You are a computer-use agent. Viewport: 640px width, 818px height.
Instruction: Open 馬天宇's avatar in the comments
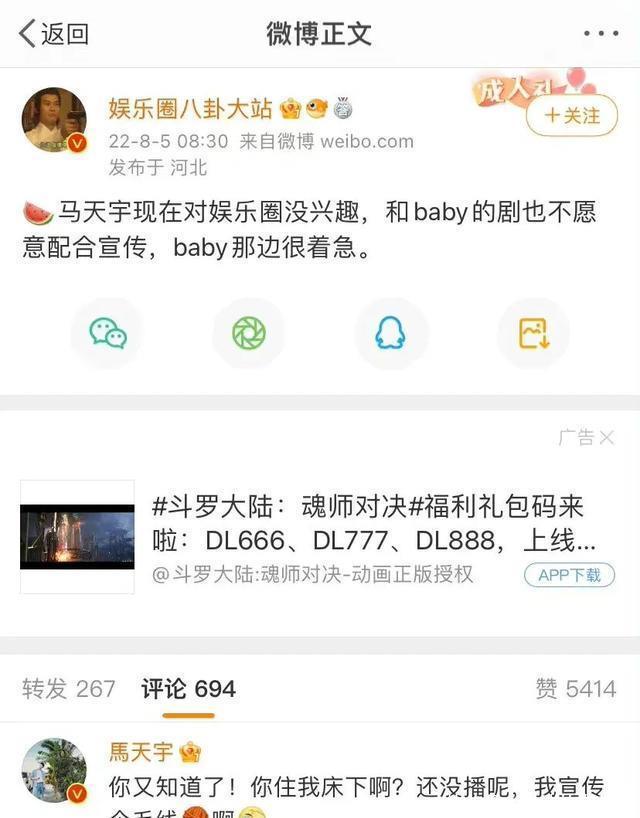(x=54, y=771)
